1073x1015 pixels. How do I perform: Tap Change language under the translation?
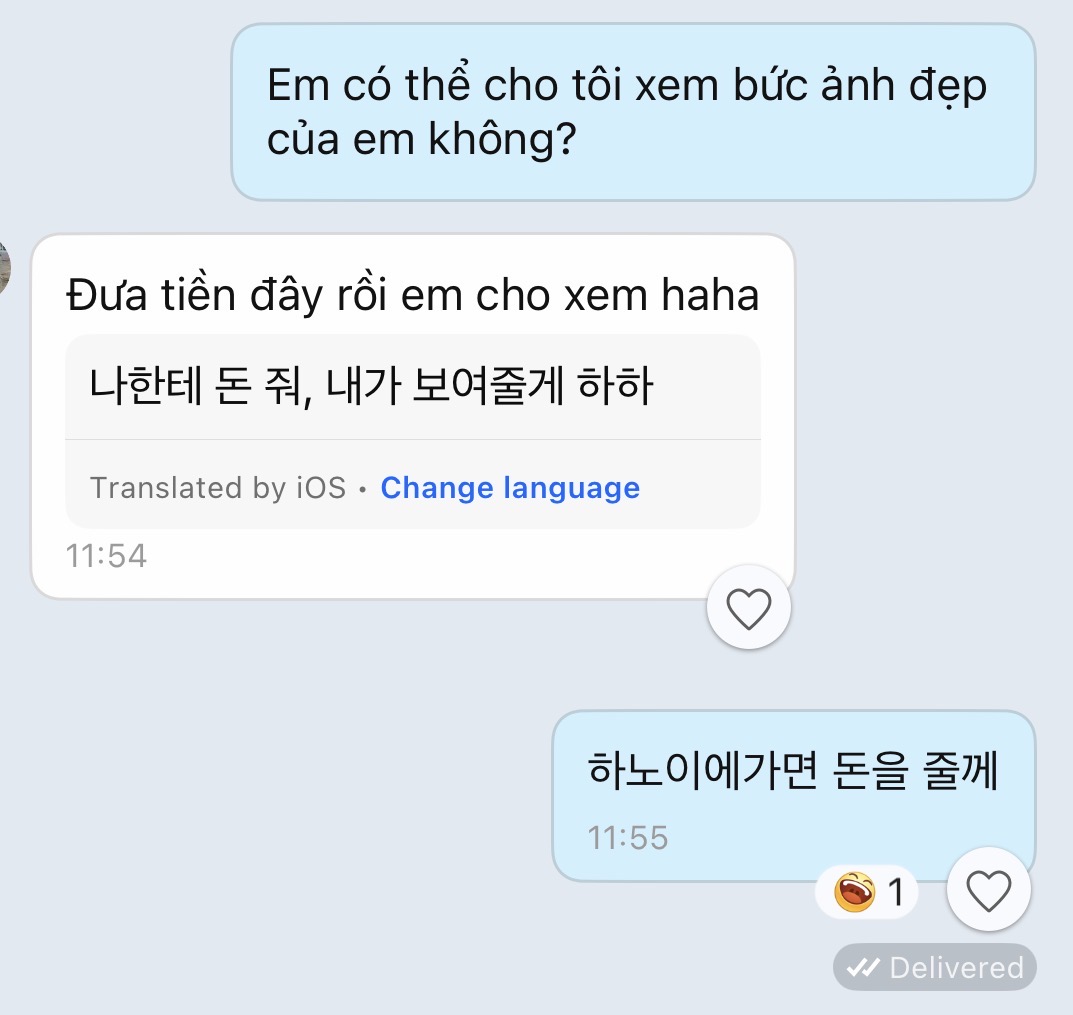coord(510,488)
